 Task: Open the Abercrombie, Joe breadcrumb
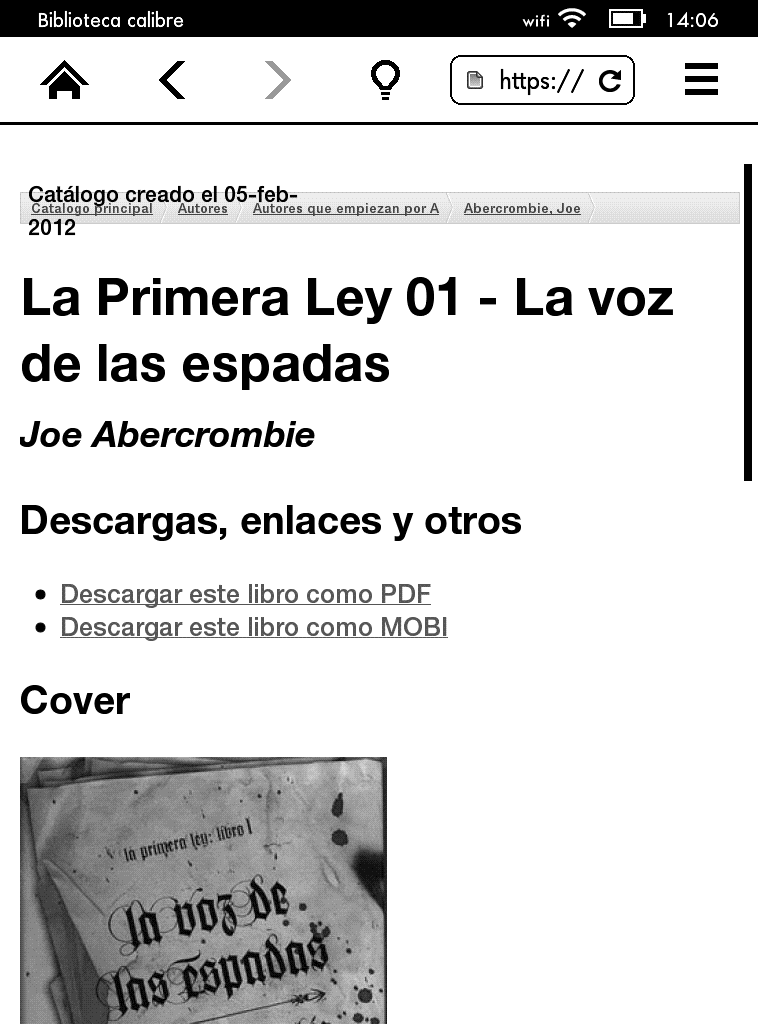522,209
